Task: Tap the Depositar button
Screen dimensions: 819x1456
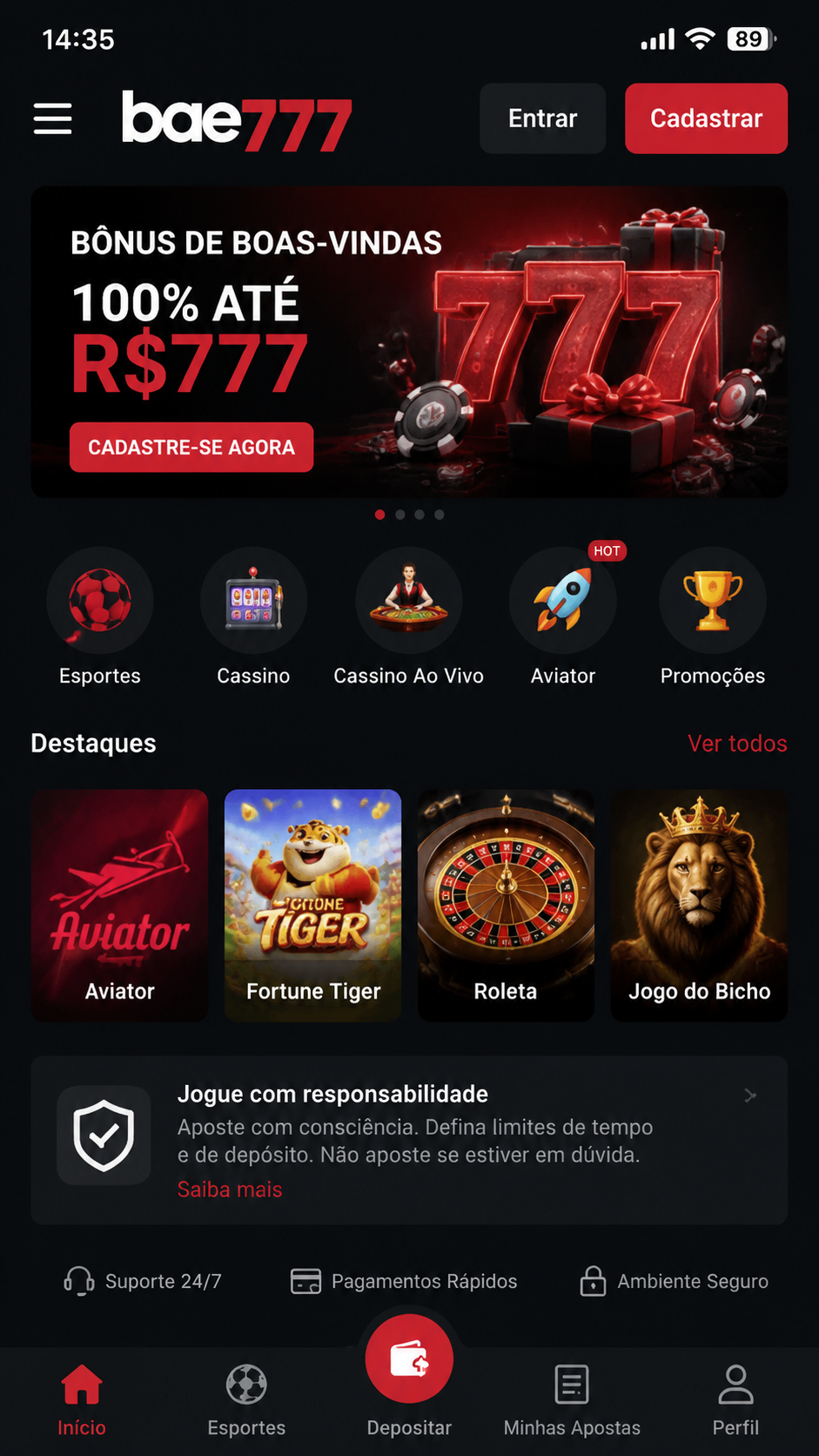Action: pyautogui.click(x=409, y=1360)
